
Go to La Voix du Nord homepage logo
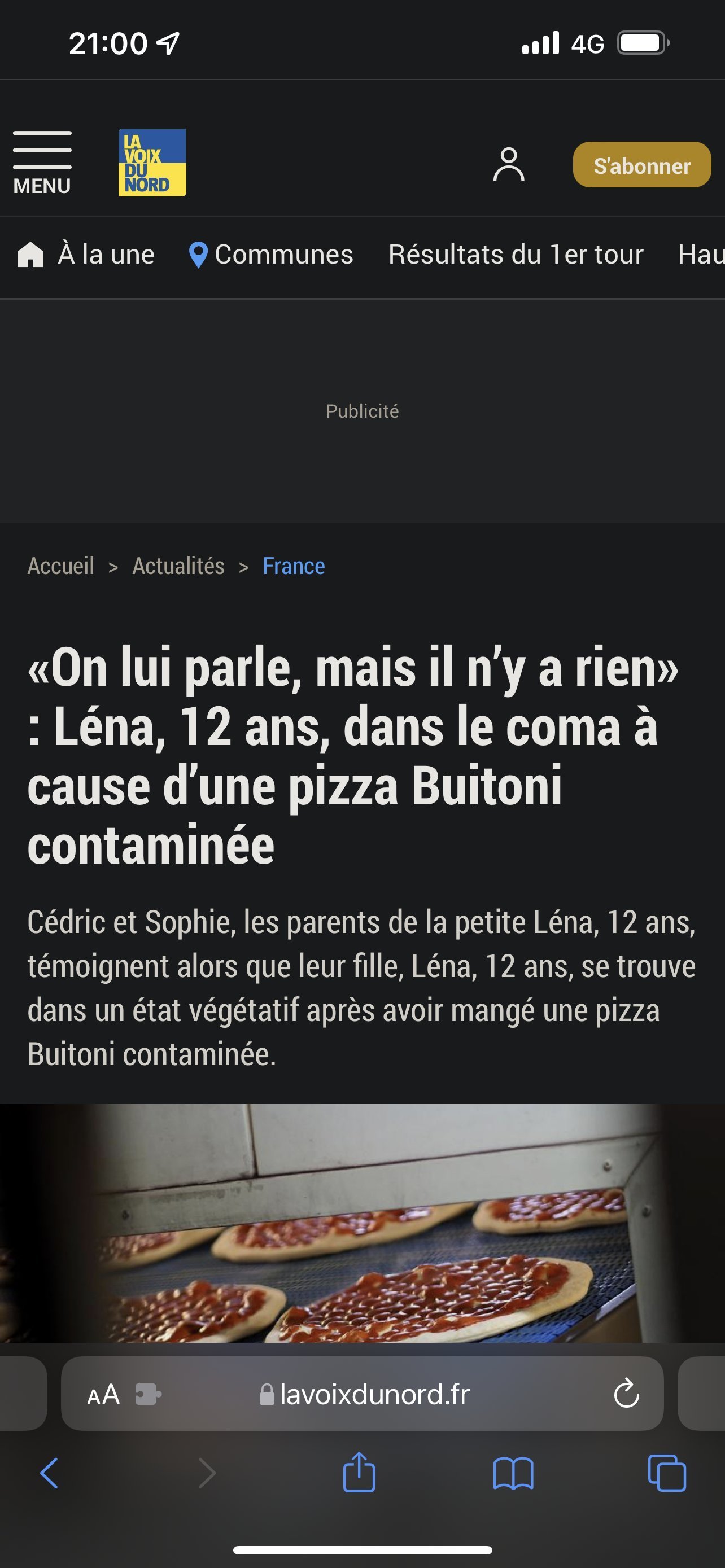tap(152, 163)
